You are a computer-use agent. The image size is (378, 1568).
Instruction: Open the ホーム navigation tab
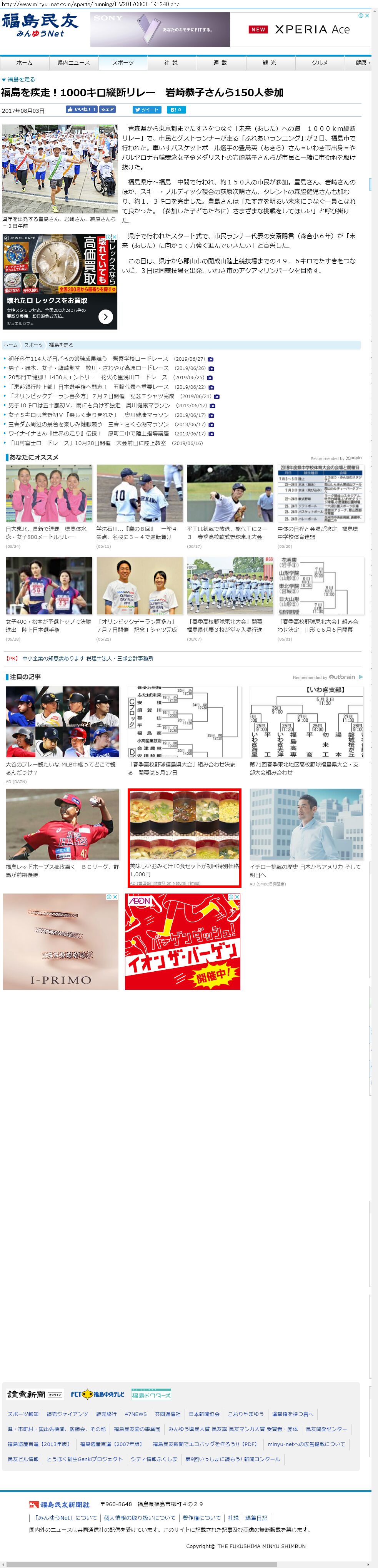24,63
